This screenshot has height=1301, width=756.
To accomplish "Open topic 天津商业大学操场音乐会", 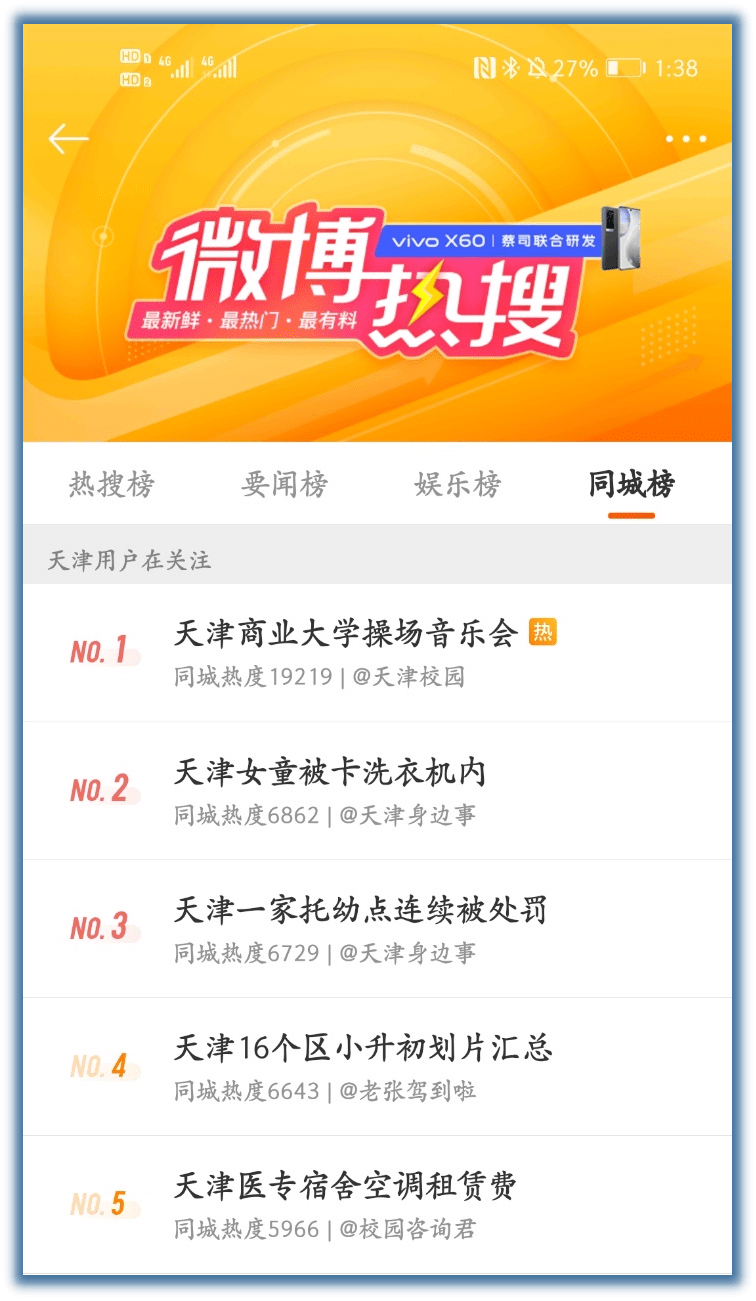I will point(346,634).
